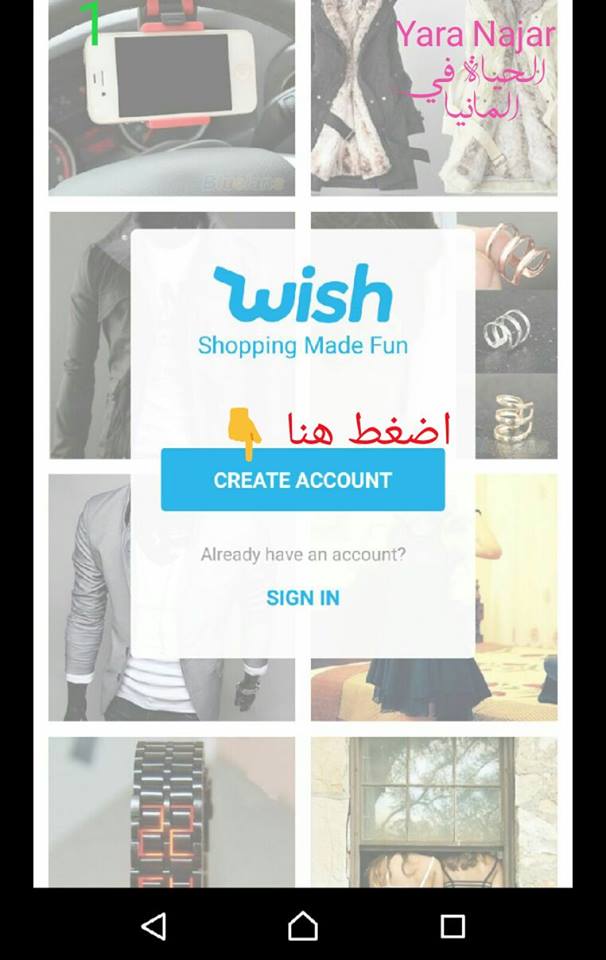Open the Sign In link
The width and height of the screenshot is (606, 960).
[302, 598]
